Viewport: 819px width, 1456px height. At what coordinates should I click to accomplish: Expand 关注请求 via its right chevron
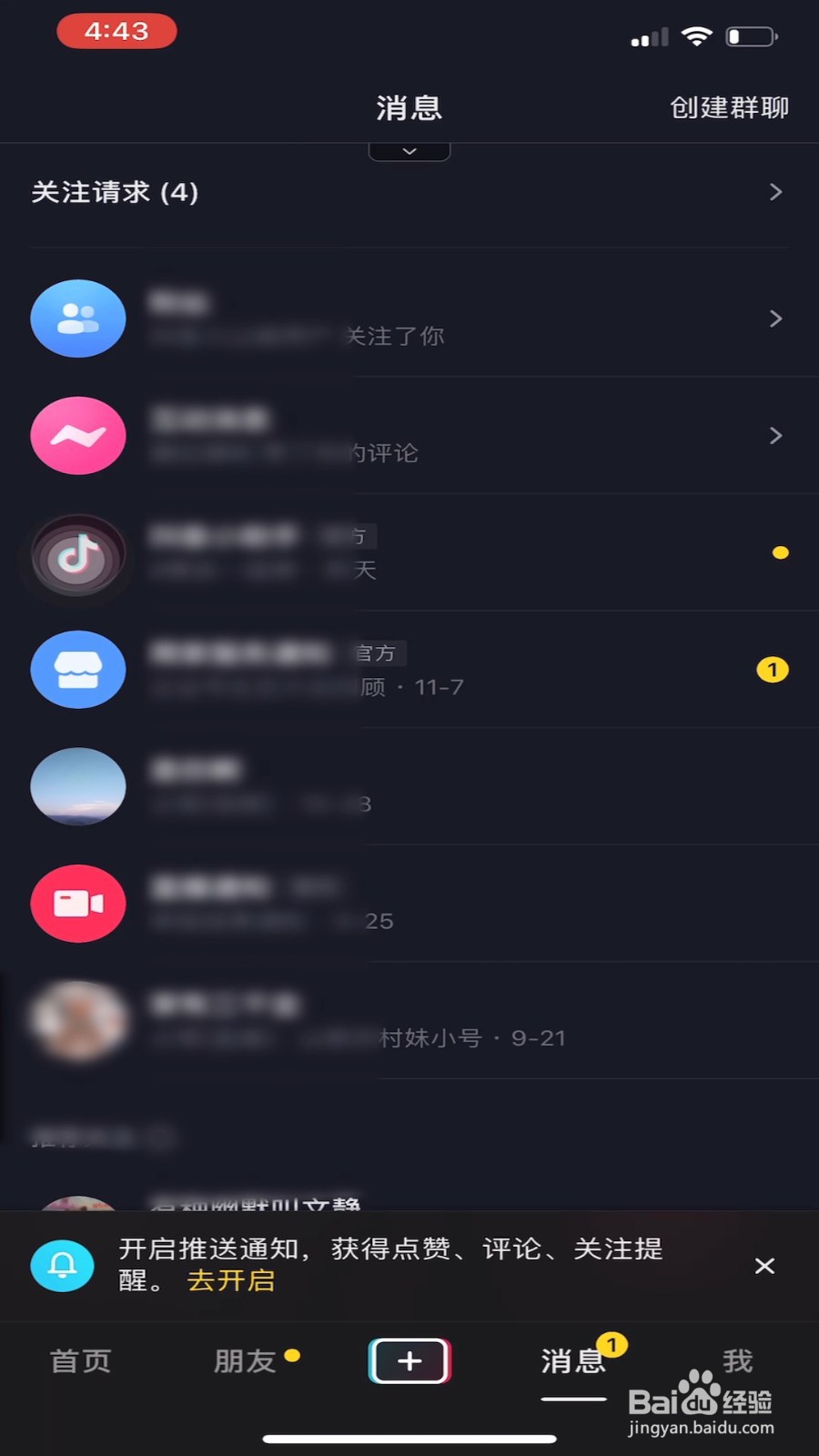click(775, 192)
